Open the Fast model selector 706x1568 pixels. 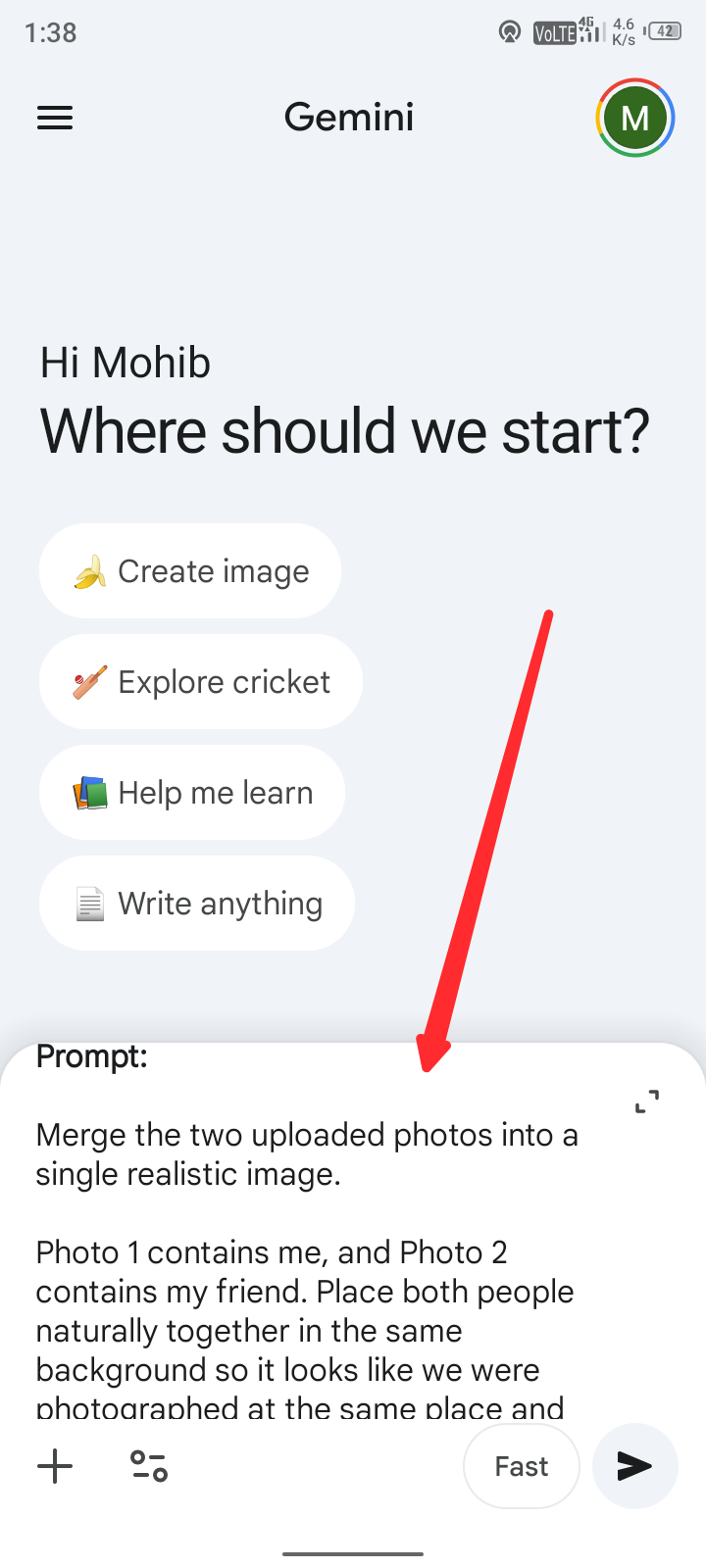[521, 1466]
